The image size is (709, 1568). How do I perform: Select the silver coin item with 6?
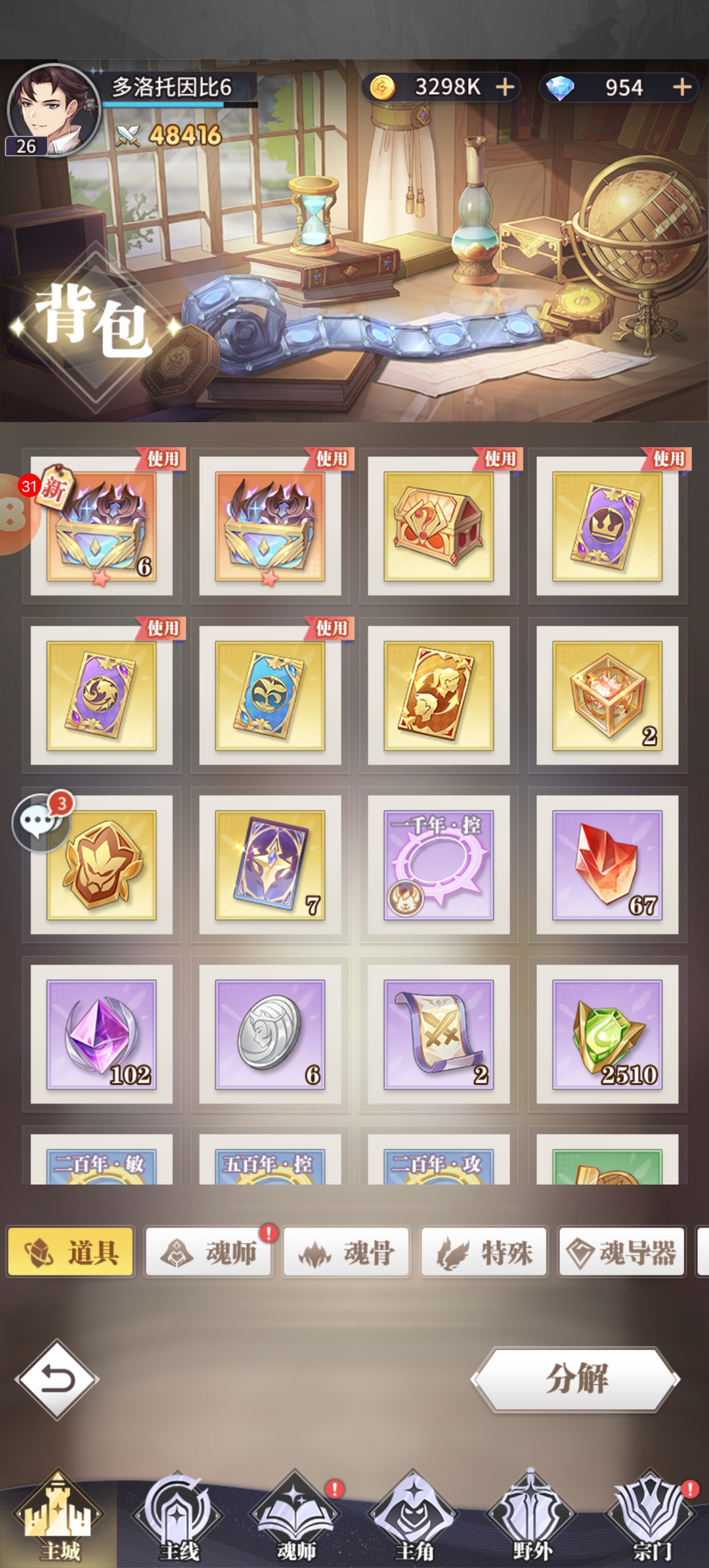pyautogui.click(x=270, y=1034)
